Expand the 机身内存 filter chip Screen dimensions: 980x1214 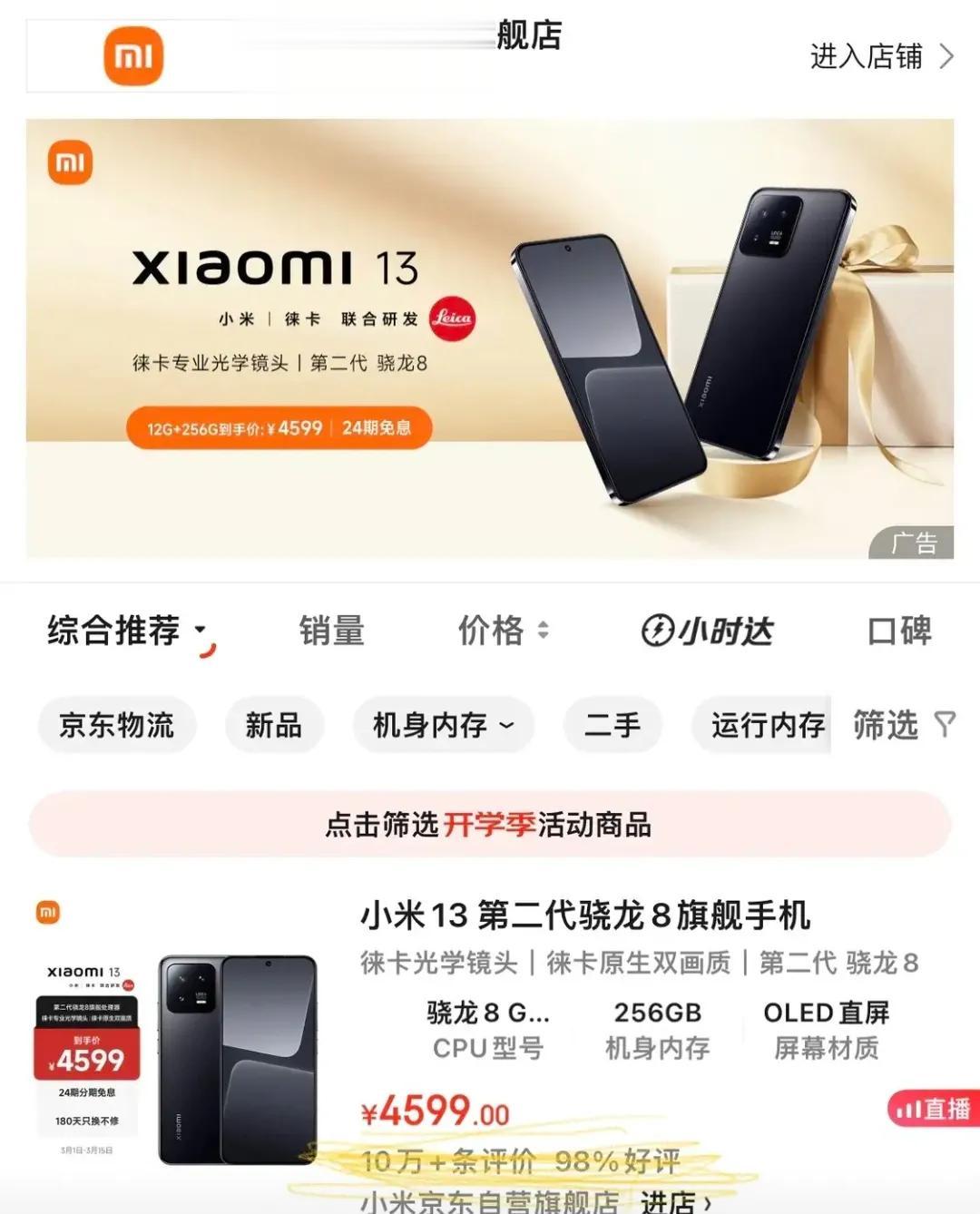(x=443, y=725)
